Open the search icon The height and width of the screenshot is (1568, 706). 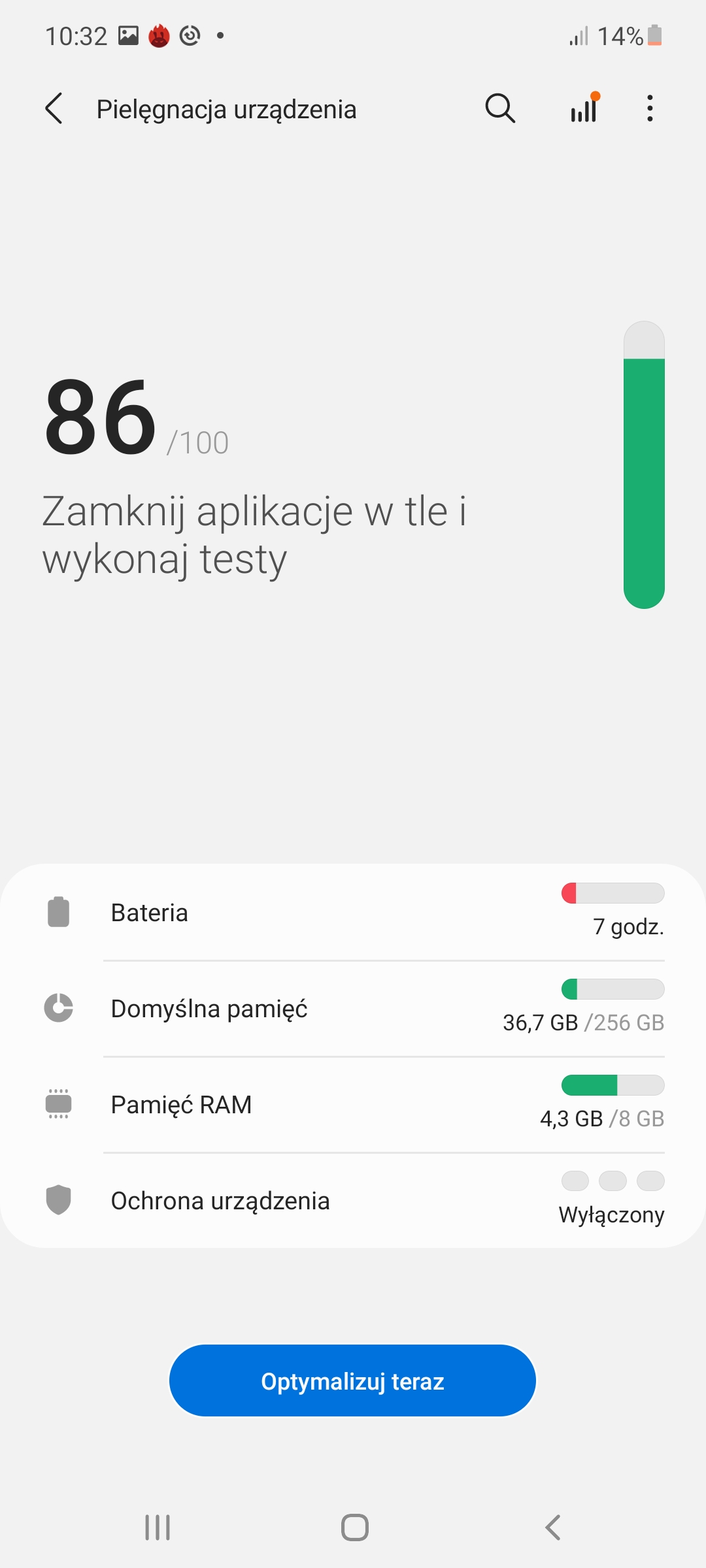pos(500,108)
